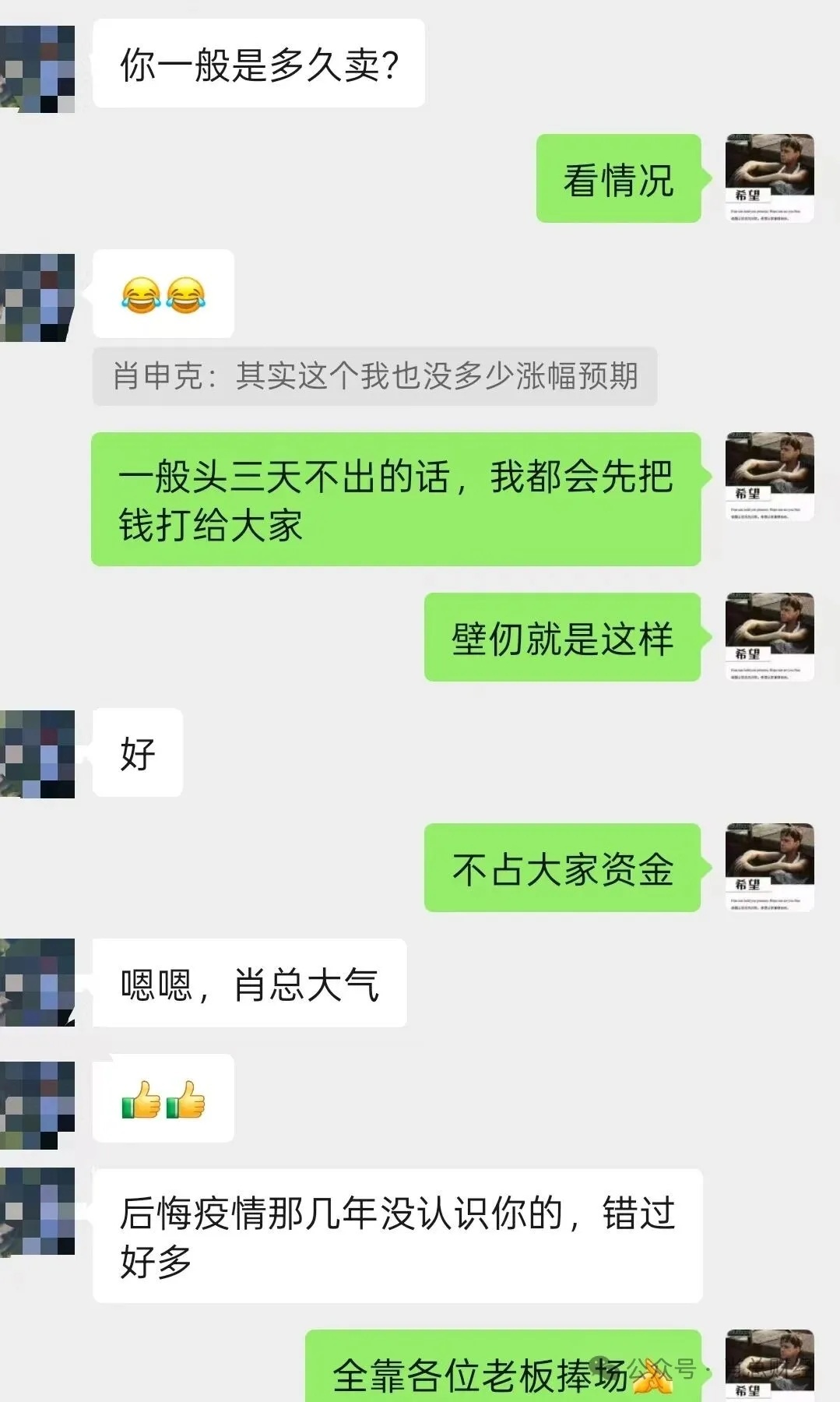This screenshot has width=840, height=1402.
Task: Tap the sender avatar beside 看情况
Action: [769, 178]
